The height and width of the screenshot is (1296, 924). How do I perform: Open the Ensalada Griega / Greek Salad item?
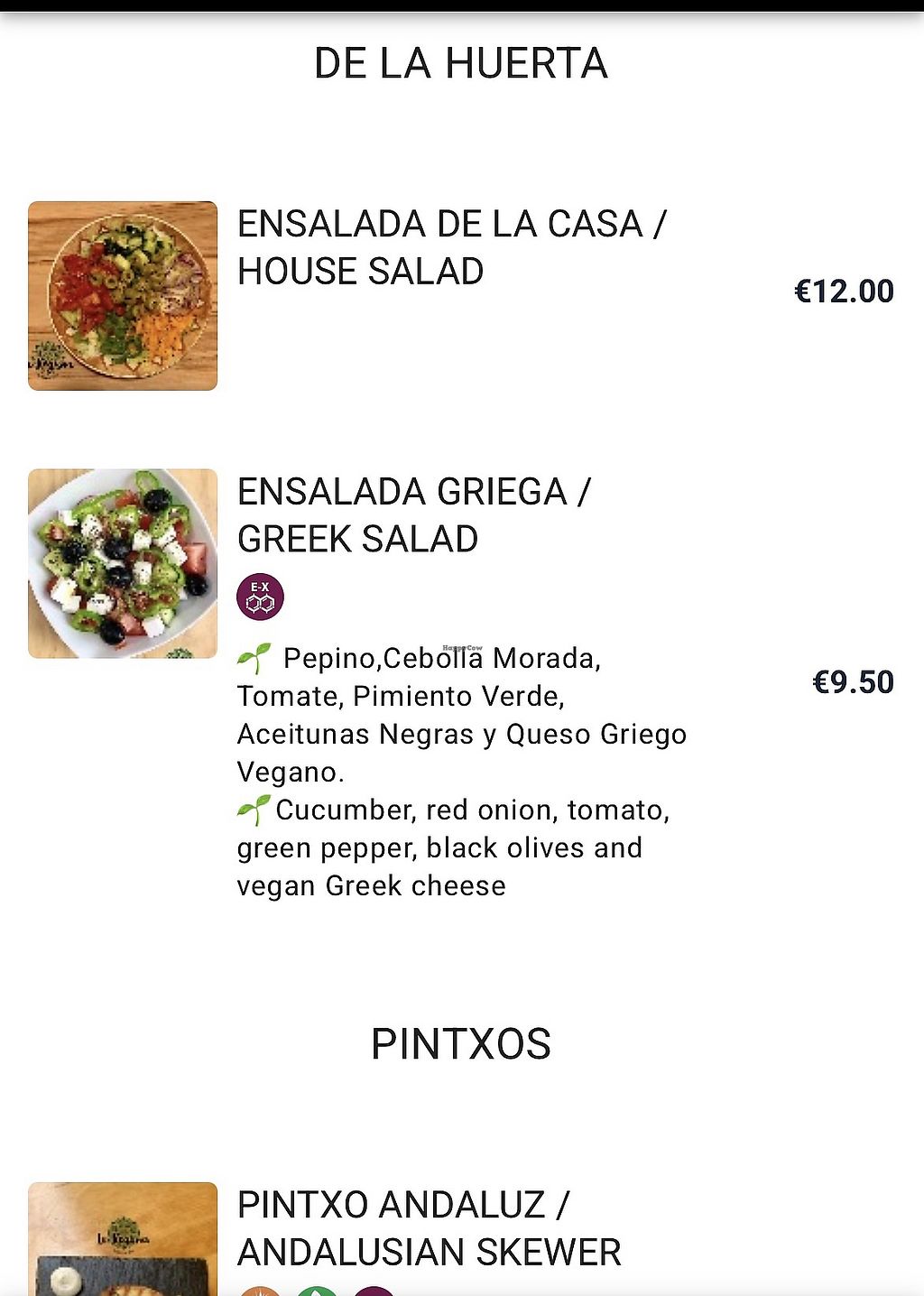(413, 515)
